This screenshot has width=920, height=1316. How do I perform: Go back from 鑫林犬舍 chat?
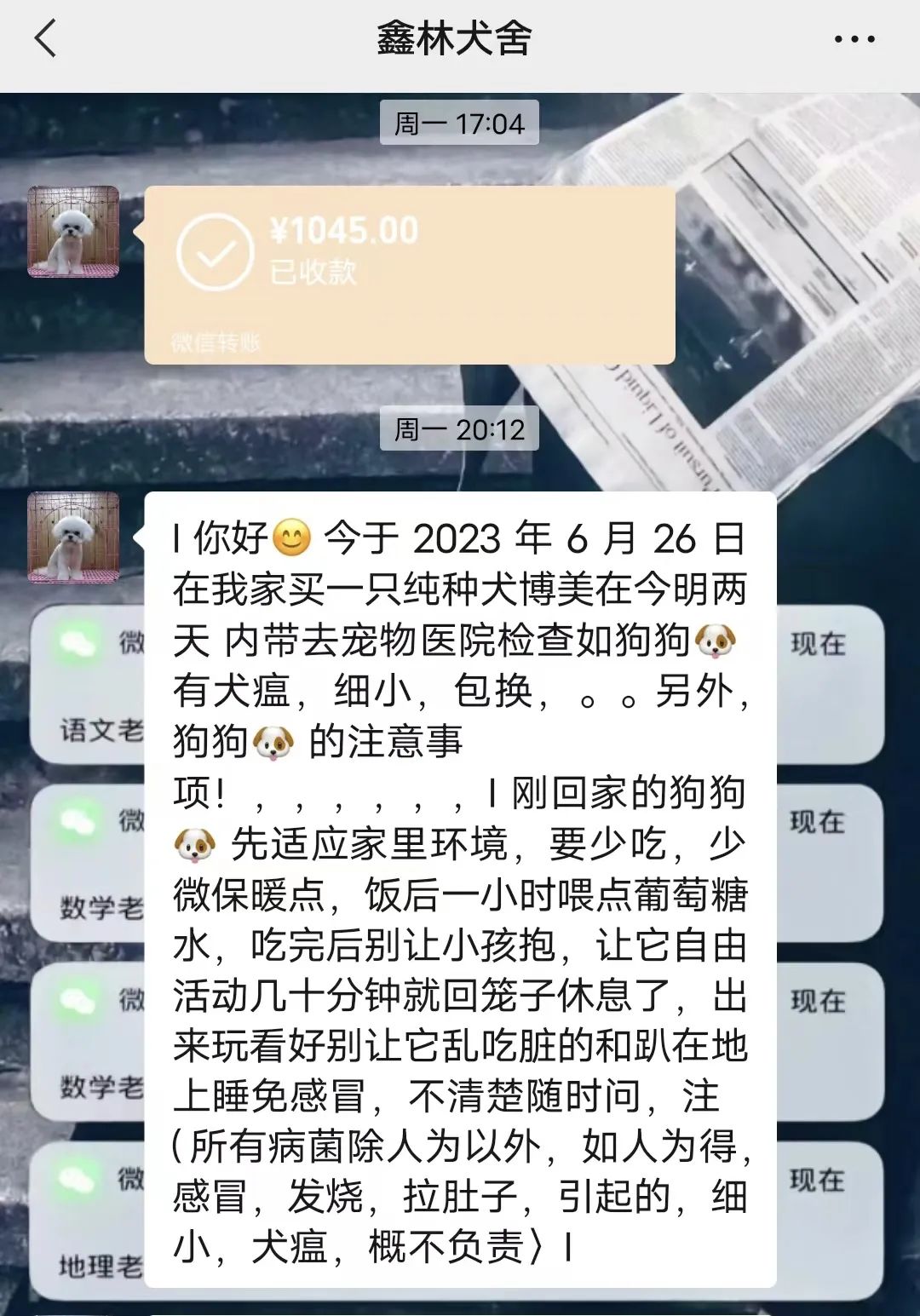[x=45, y=39]
